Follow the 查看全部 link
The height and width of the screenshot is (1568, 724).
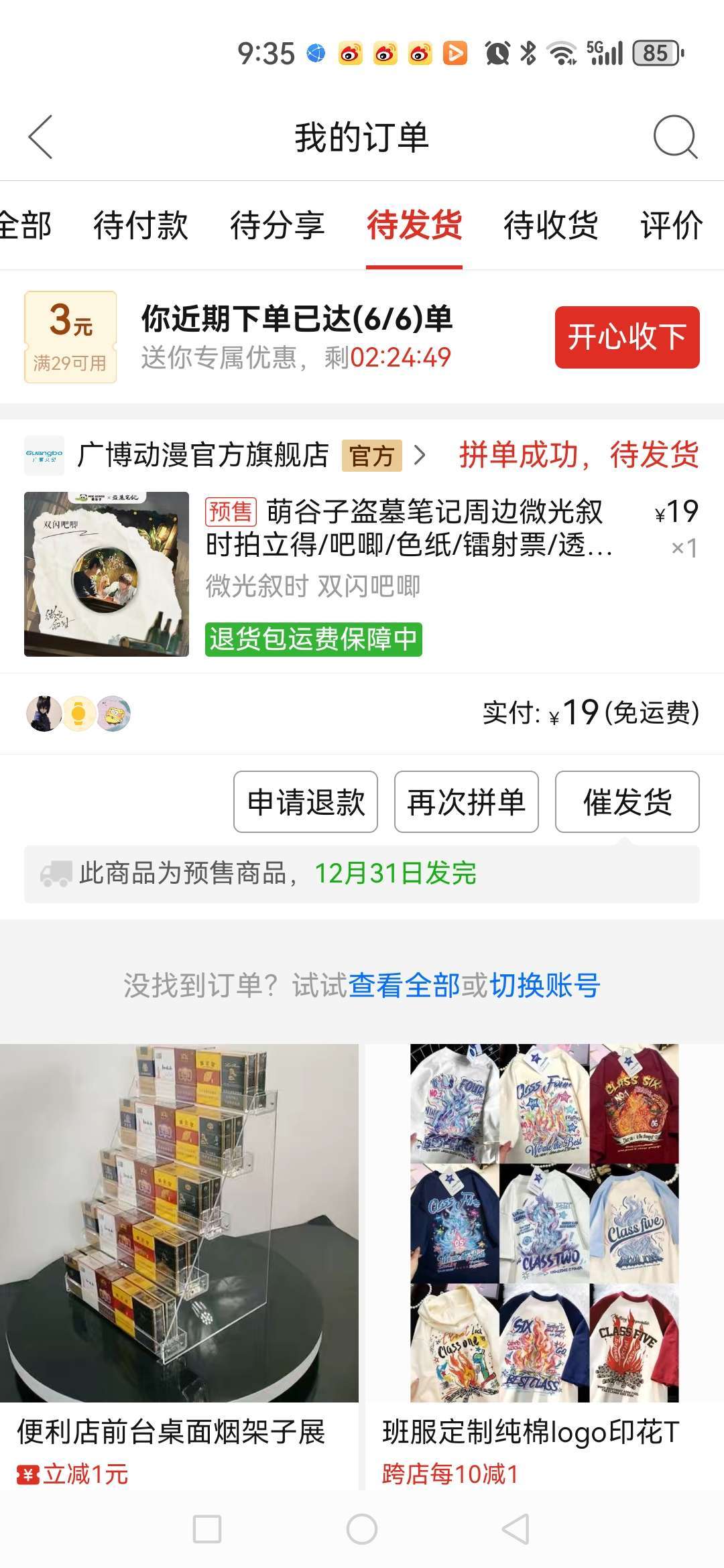[404, 986]
